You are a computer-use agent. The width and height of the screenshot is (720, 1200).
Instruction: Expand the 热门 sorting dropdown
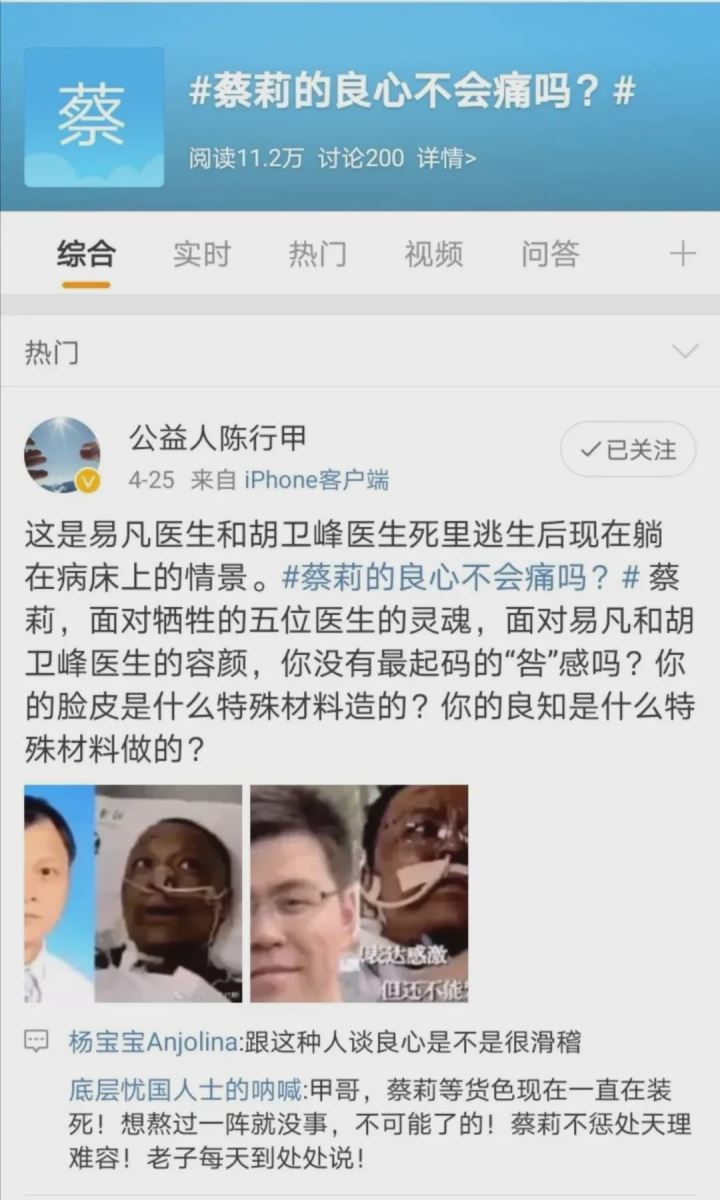click(x=684, y=352)
